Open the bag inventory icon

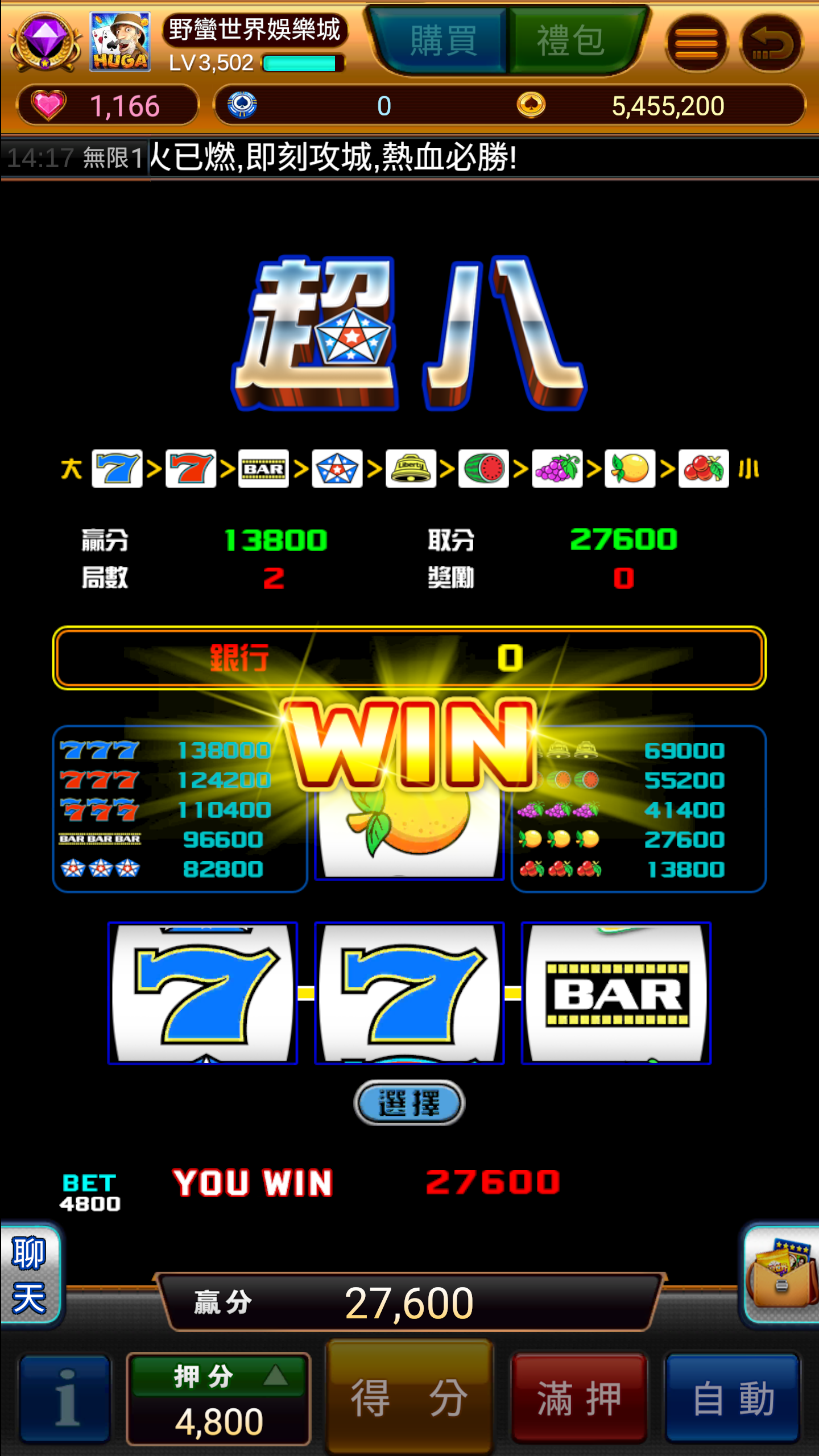pyautogui.click(x=781, y=1275)
